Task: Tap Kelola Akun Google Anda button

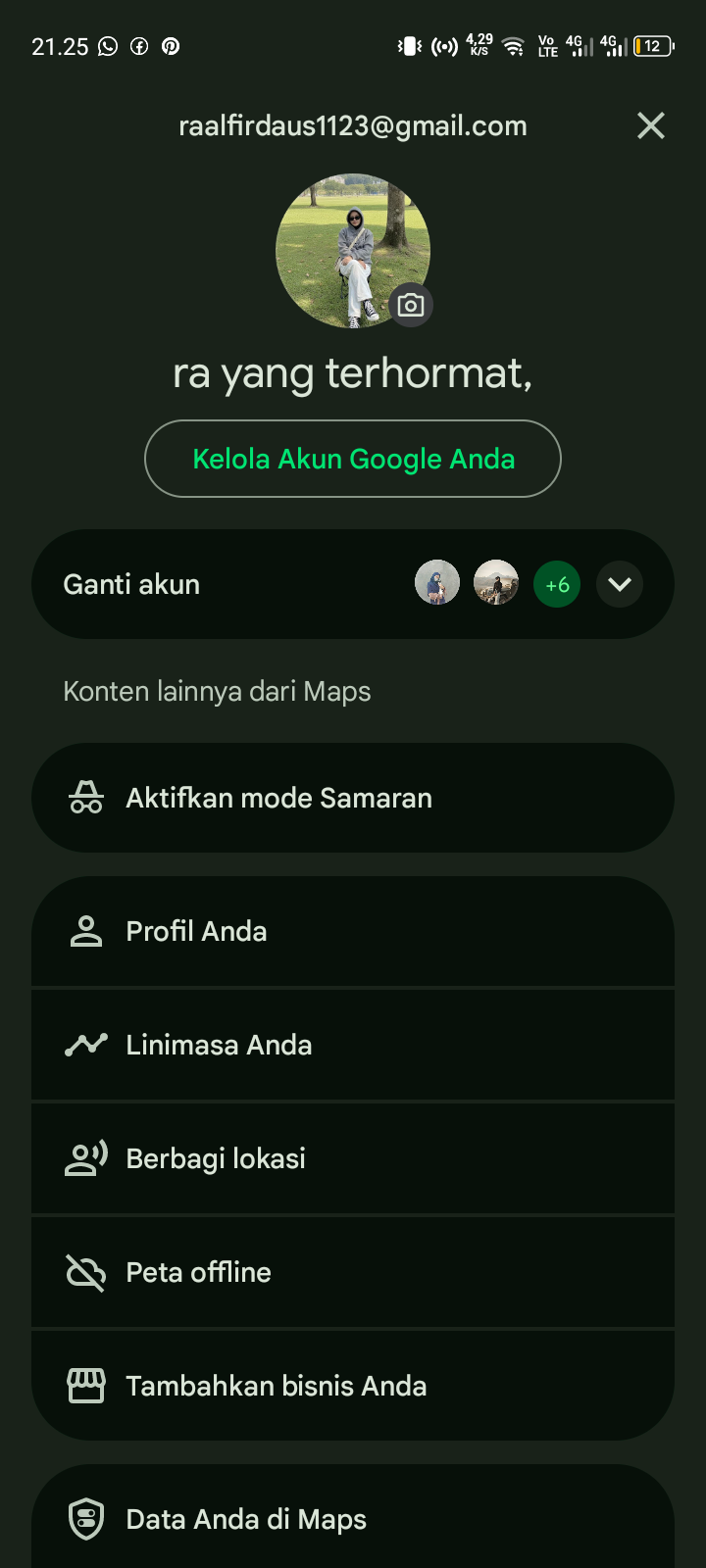Action: tap(353, 459)
